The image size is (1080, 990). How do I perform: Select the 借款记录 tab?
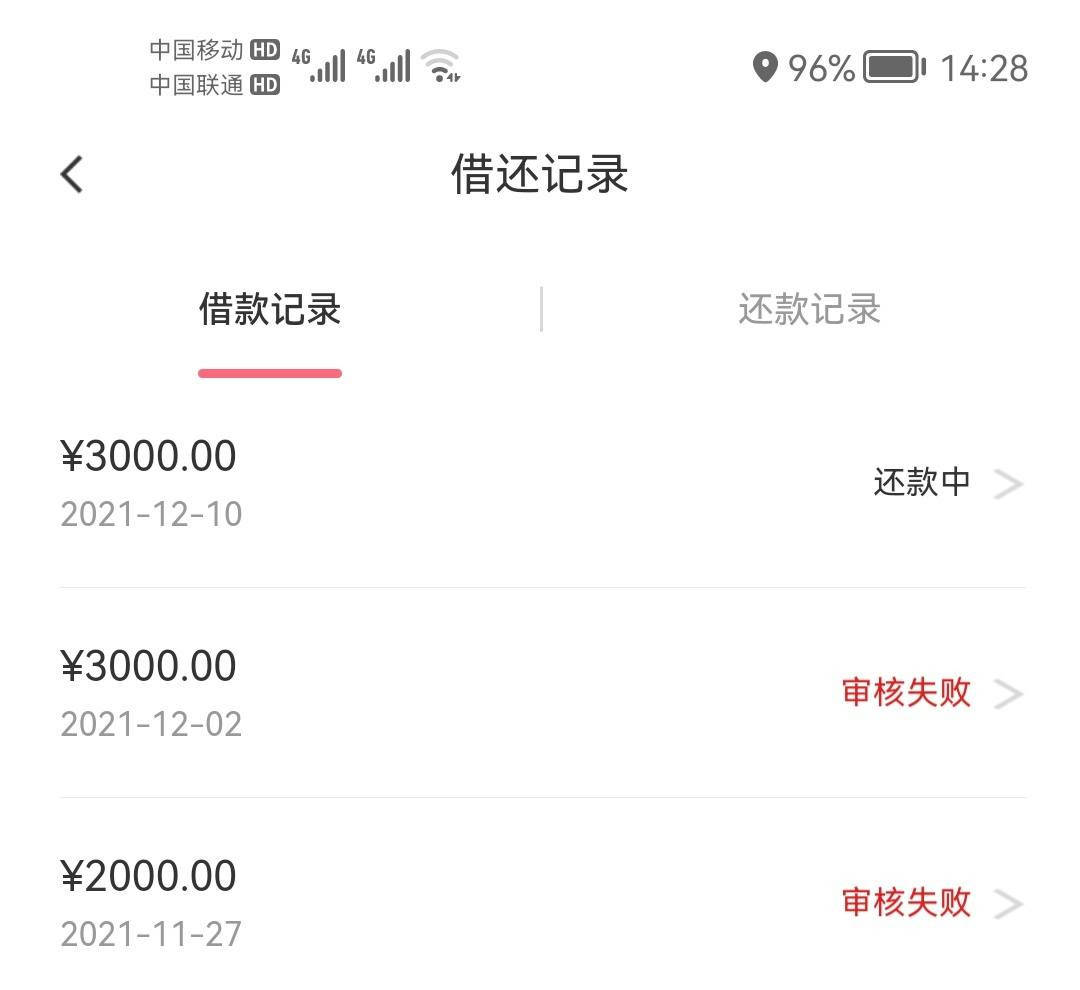[x=270, y=310]
